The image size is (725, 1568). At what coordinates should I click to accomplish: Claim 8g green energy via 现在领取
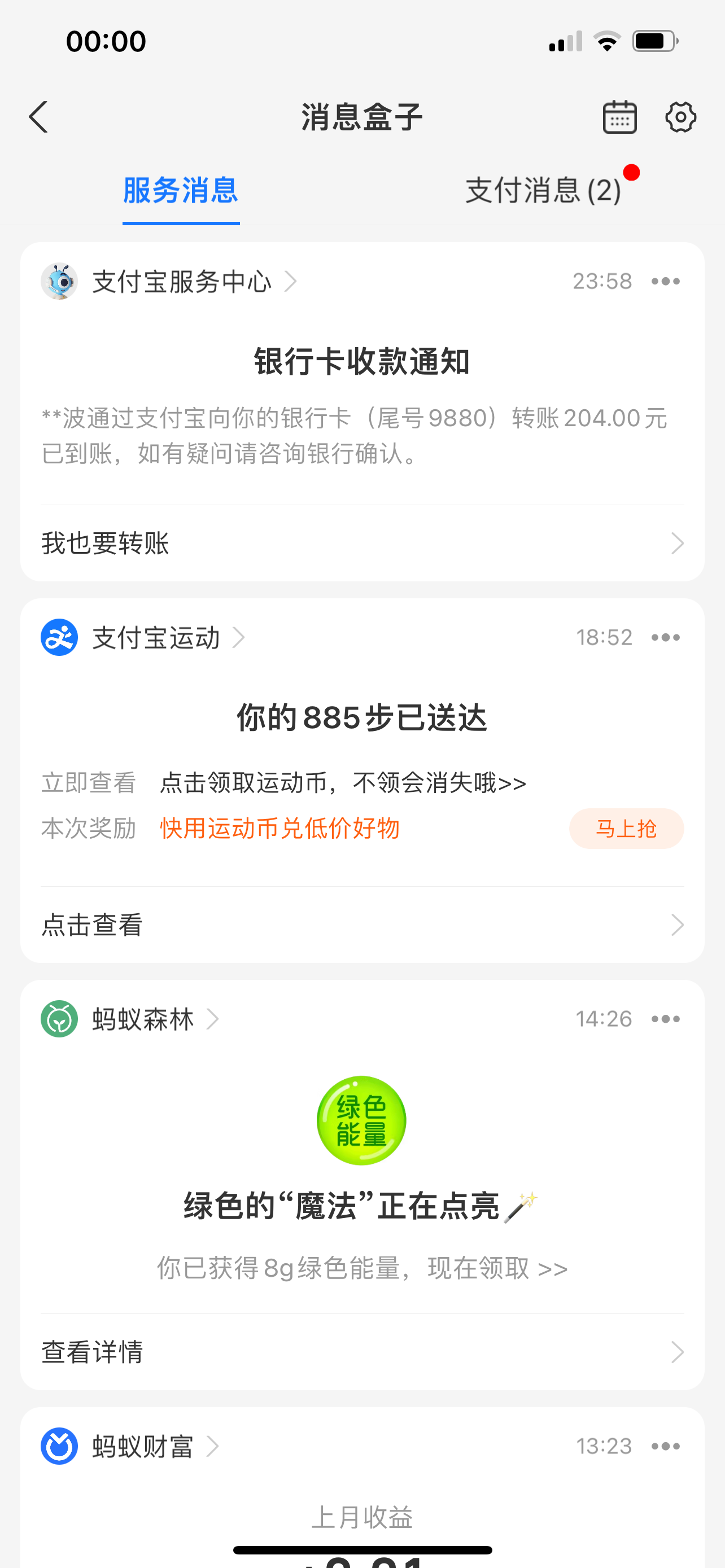point(496,1269)
